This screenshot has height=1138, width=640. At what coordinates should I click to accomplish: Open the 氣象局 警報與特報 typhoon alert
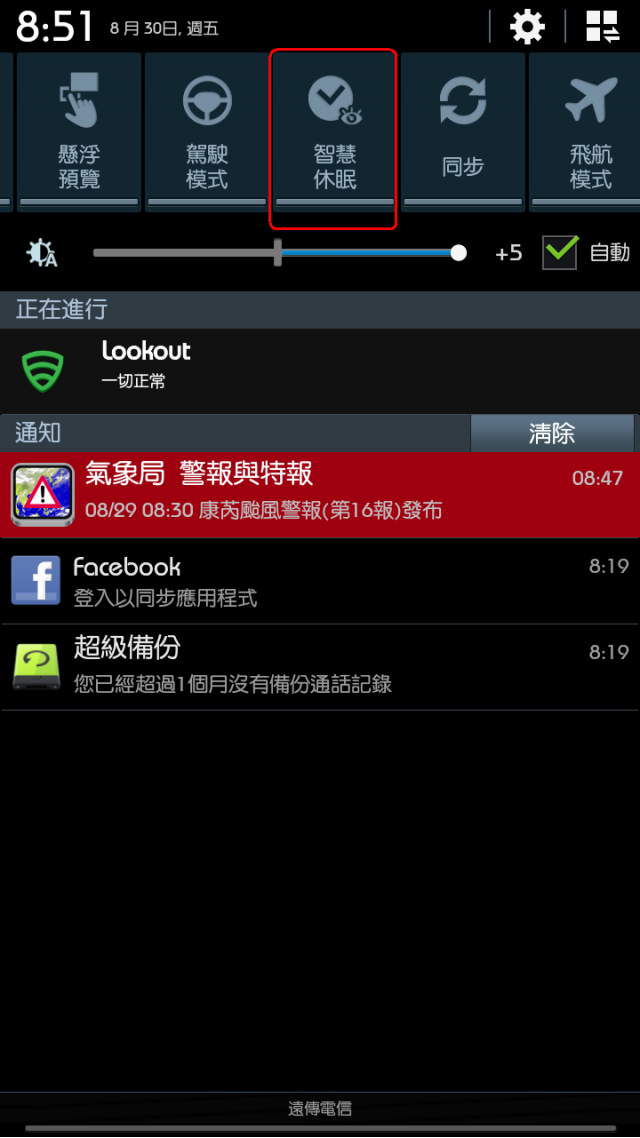click(320, 494)
